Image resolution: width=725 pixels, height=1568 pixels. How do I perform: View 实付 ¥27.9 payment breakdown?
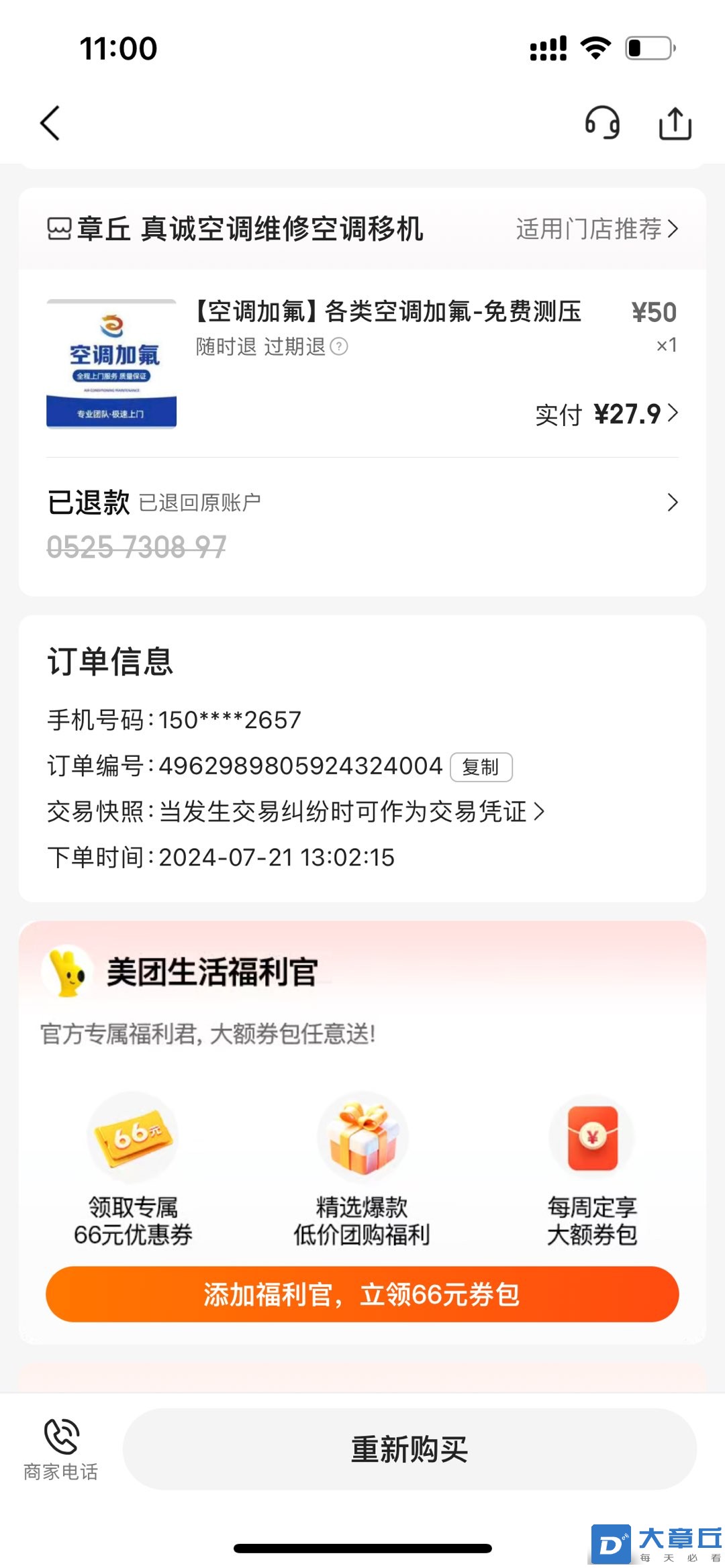(607, 415)
